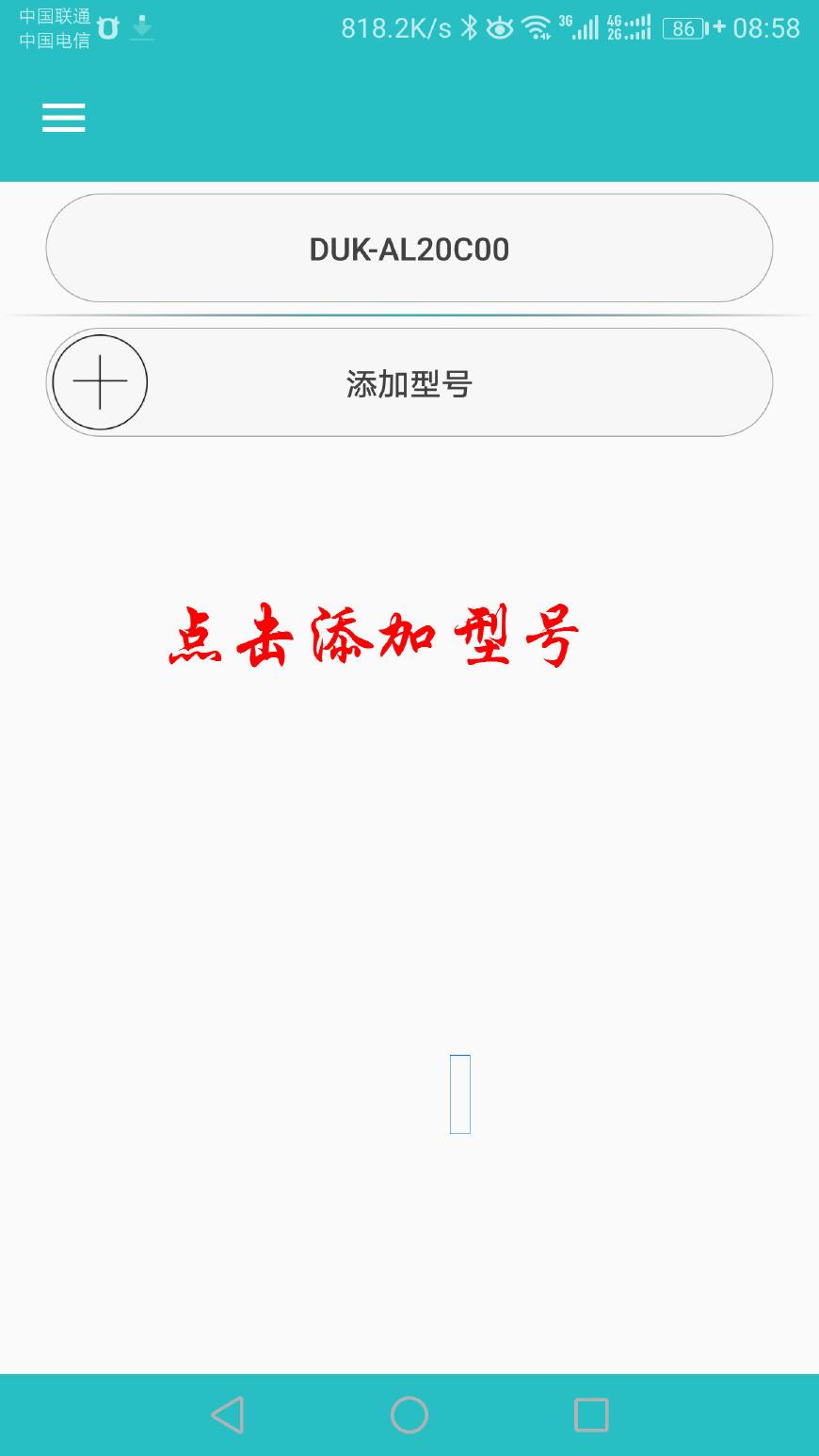Tap the download arrow icon in status bar
Viewport: 819px width, 1456px height.
pyautogui.click(x=143, y=27)
